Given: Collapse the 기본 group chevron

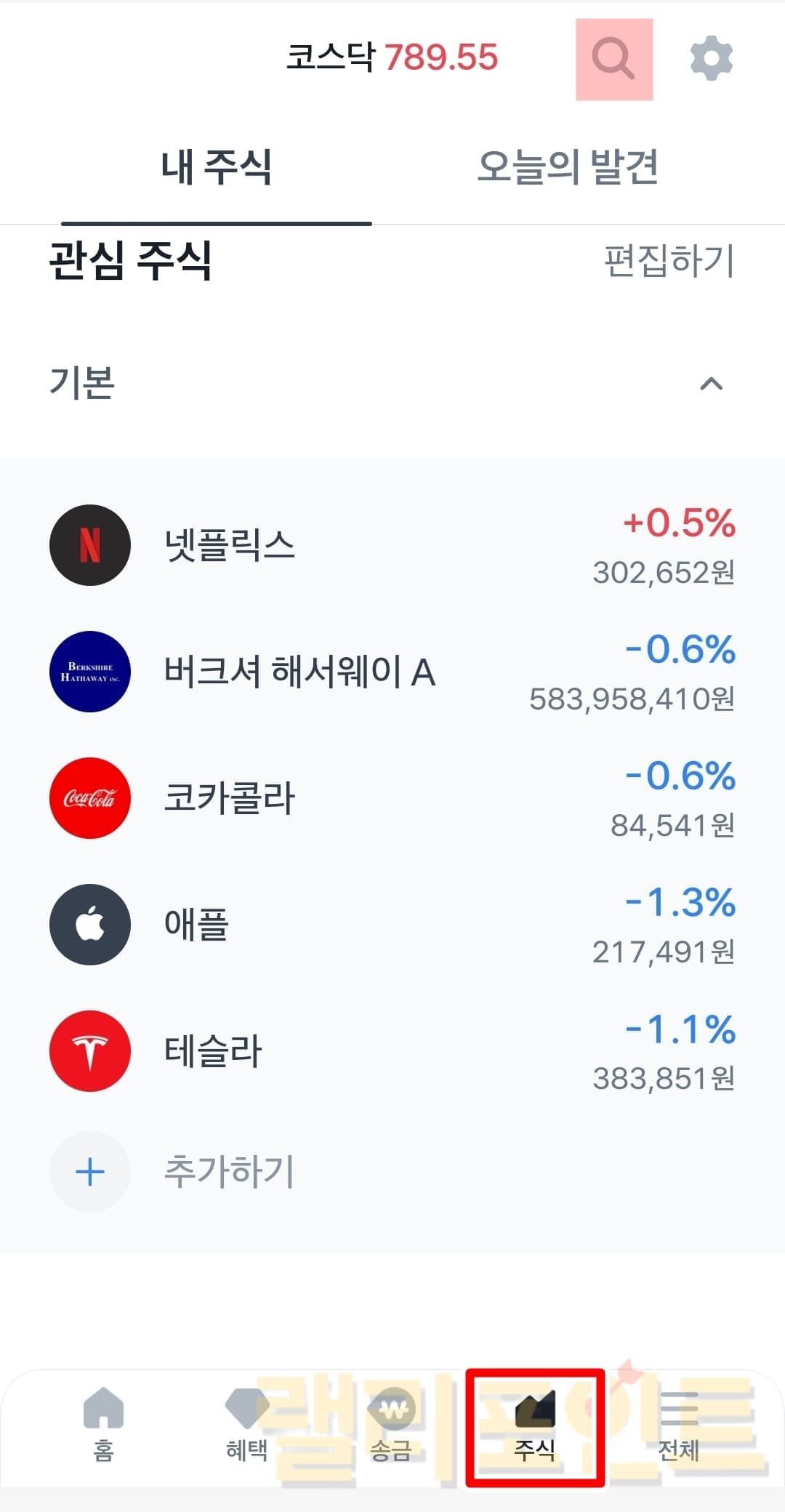Looking at the screenshot, I should 711,384.
